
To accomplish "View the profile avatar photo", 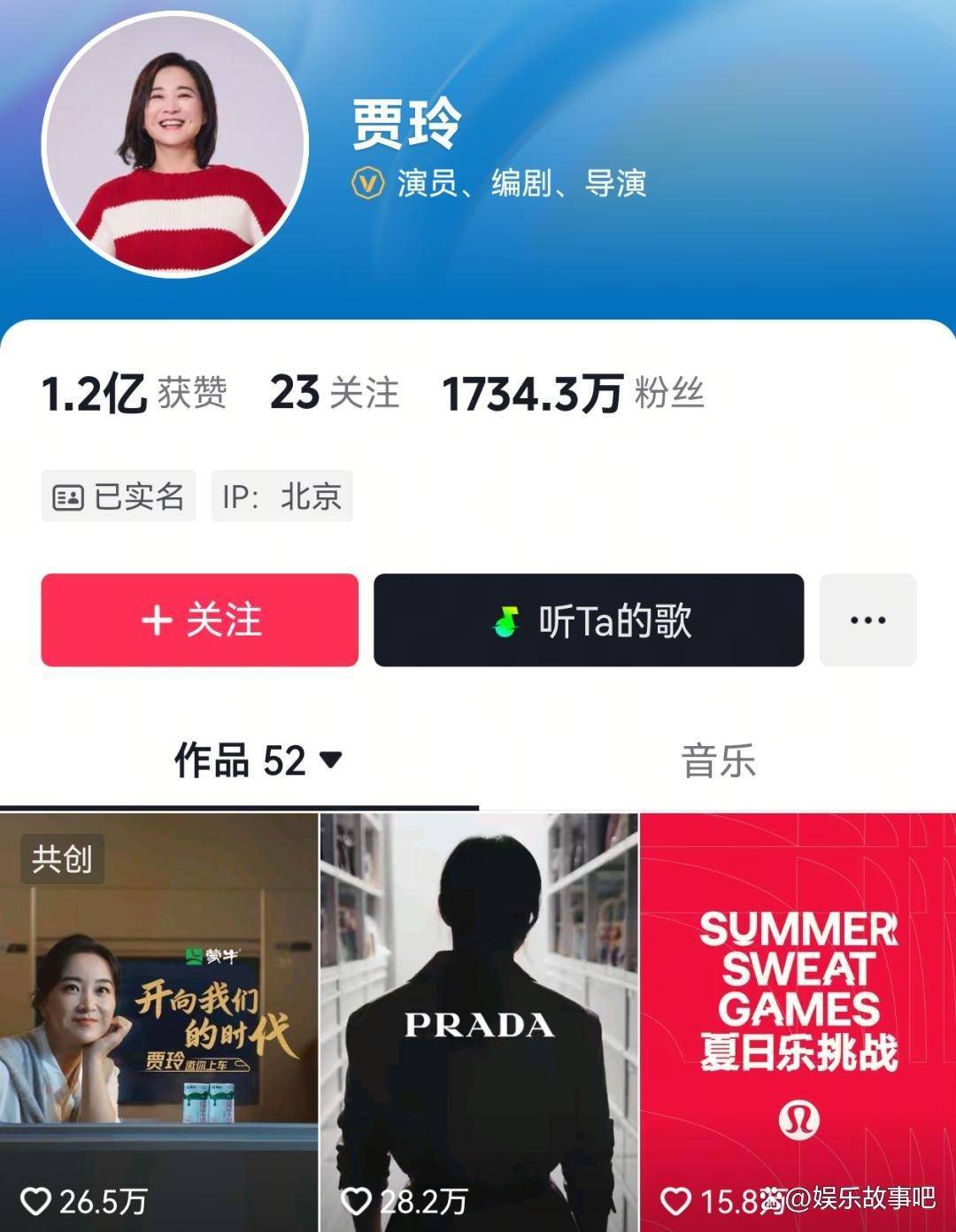I will coord(175,144).
